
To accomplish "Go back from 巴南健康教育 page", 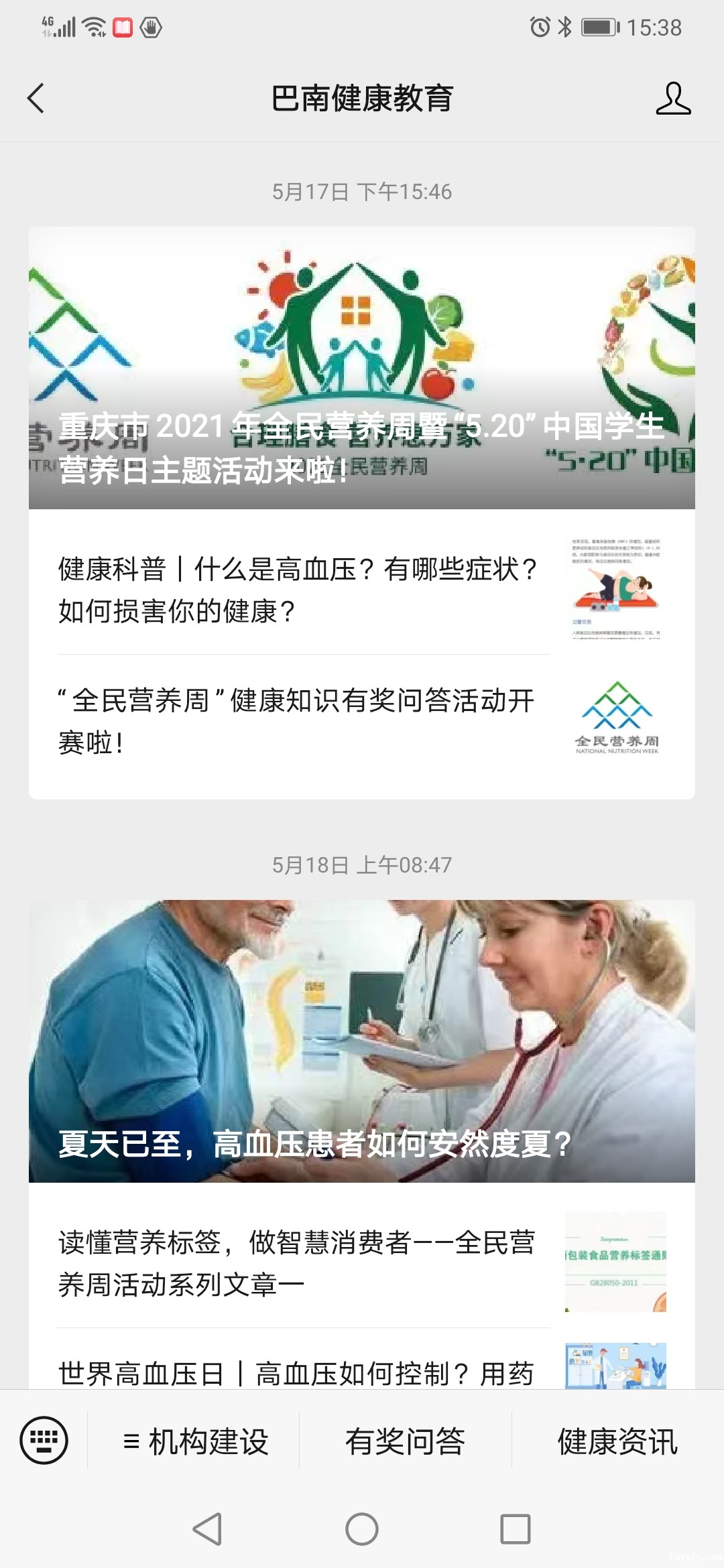I will (36, 99).
